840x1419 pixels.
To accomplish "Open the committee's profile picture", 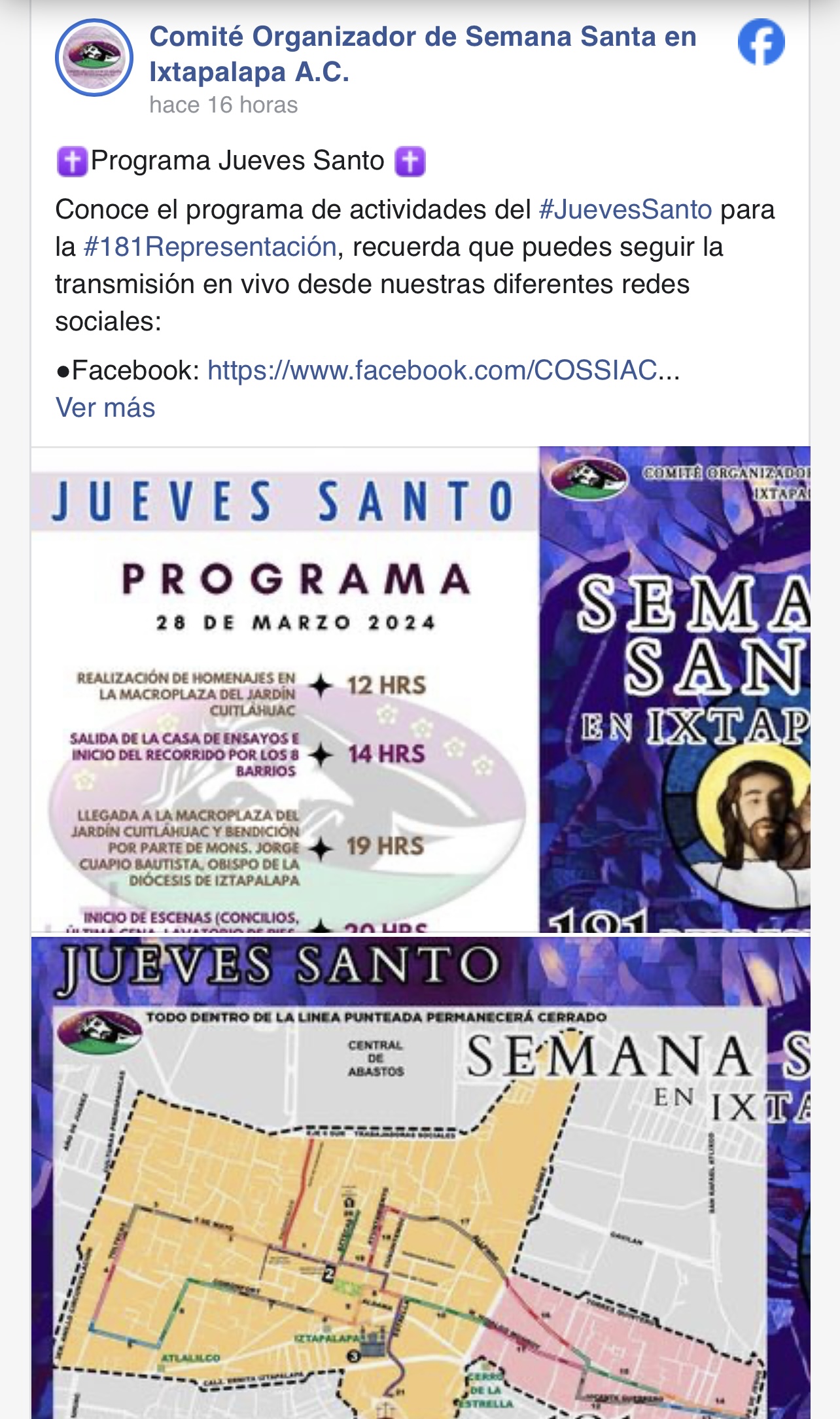I will [x=94, y=58].
